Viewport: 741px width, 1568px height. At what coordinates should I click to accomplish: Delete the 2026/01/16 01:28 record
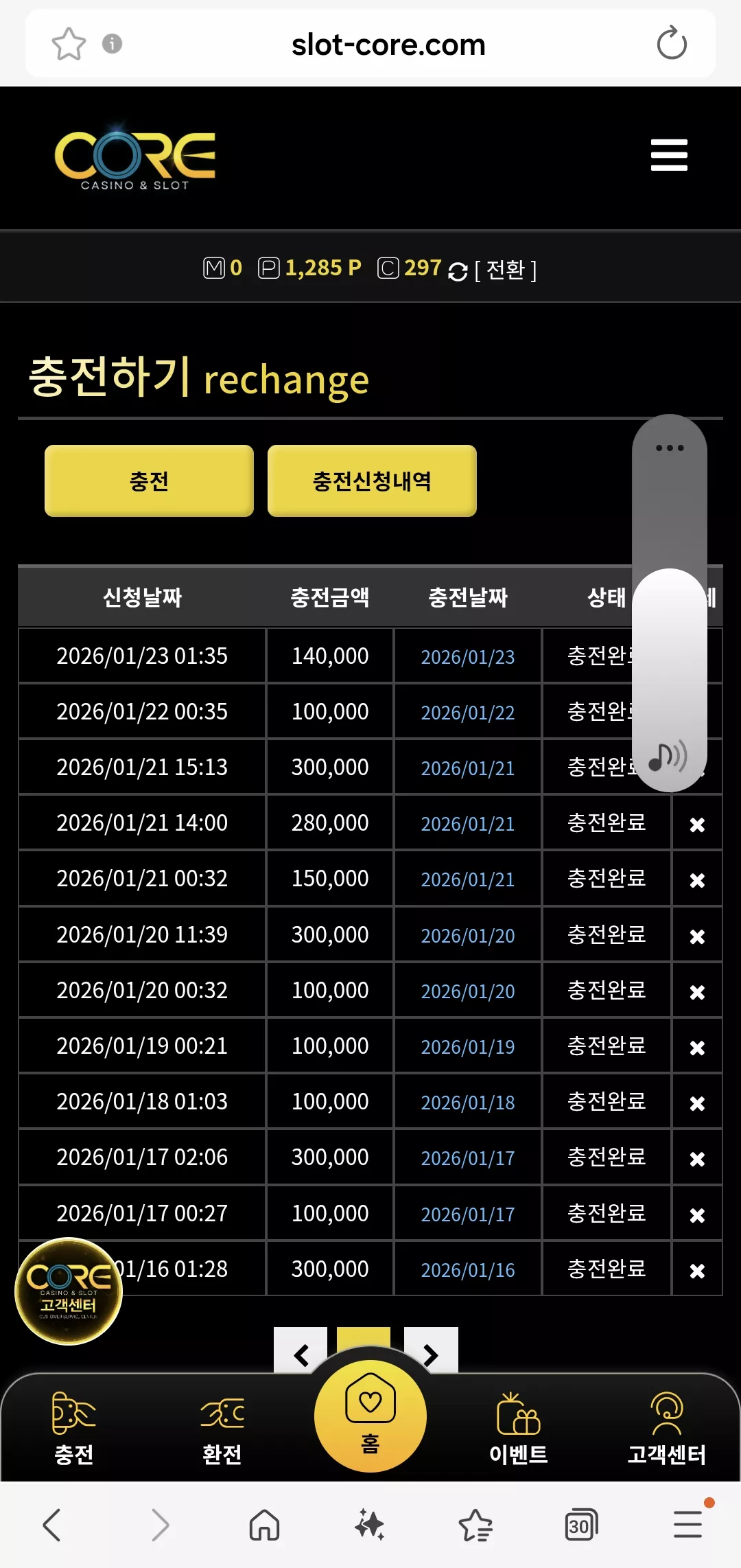point(697,1270)
